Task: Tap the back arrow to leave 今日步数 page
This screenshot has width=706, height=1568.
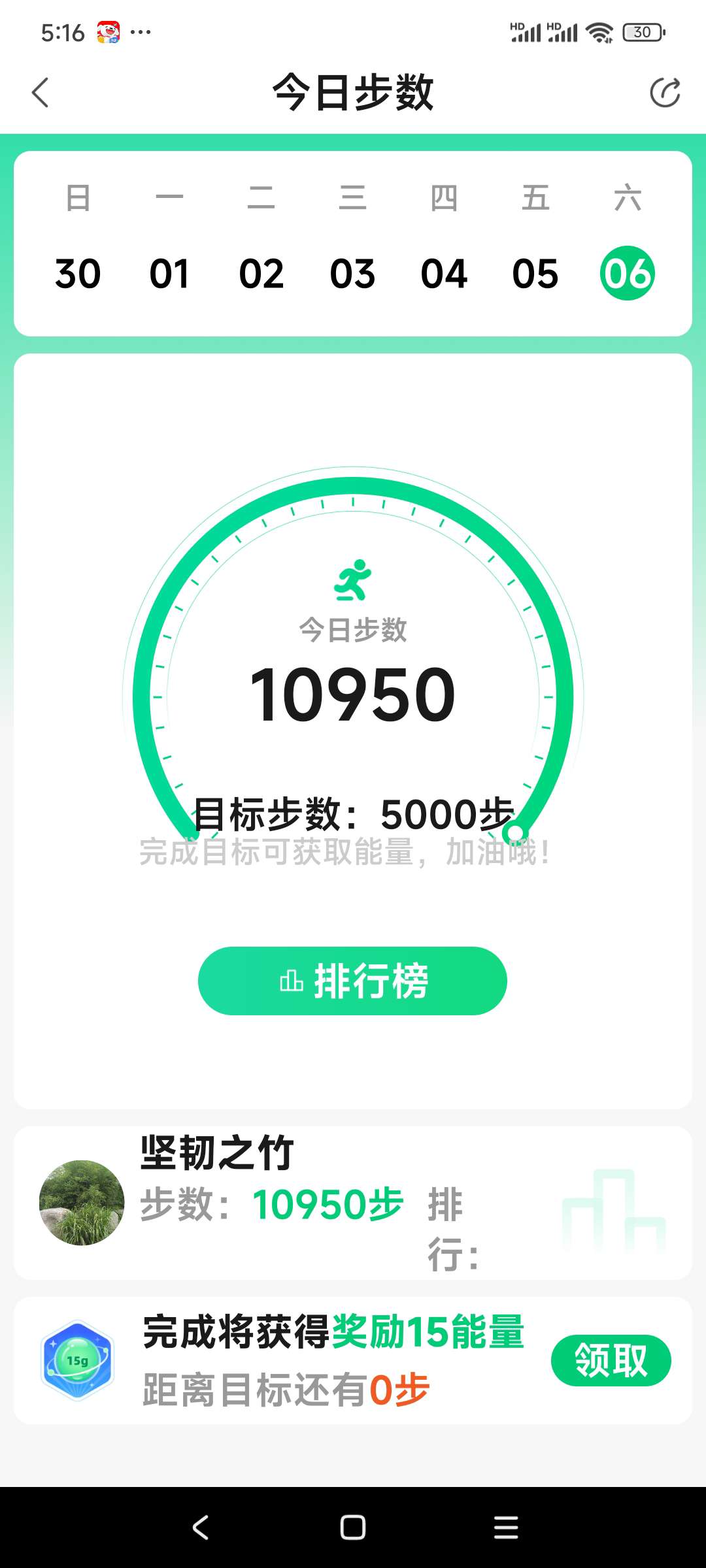Action: [41, 92]
